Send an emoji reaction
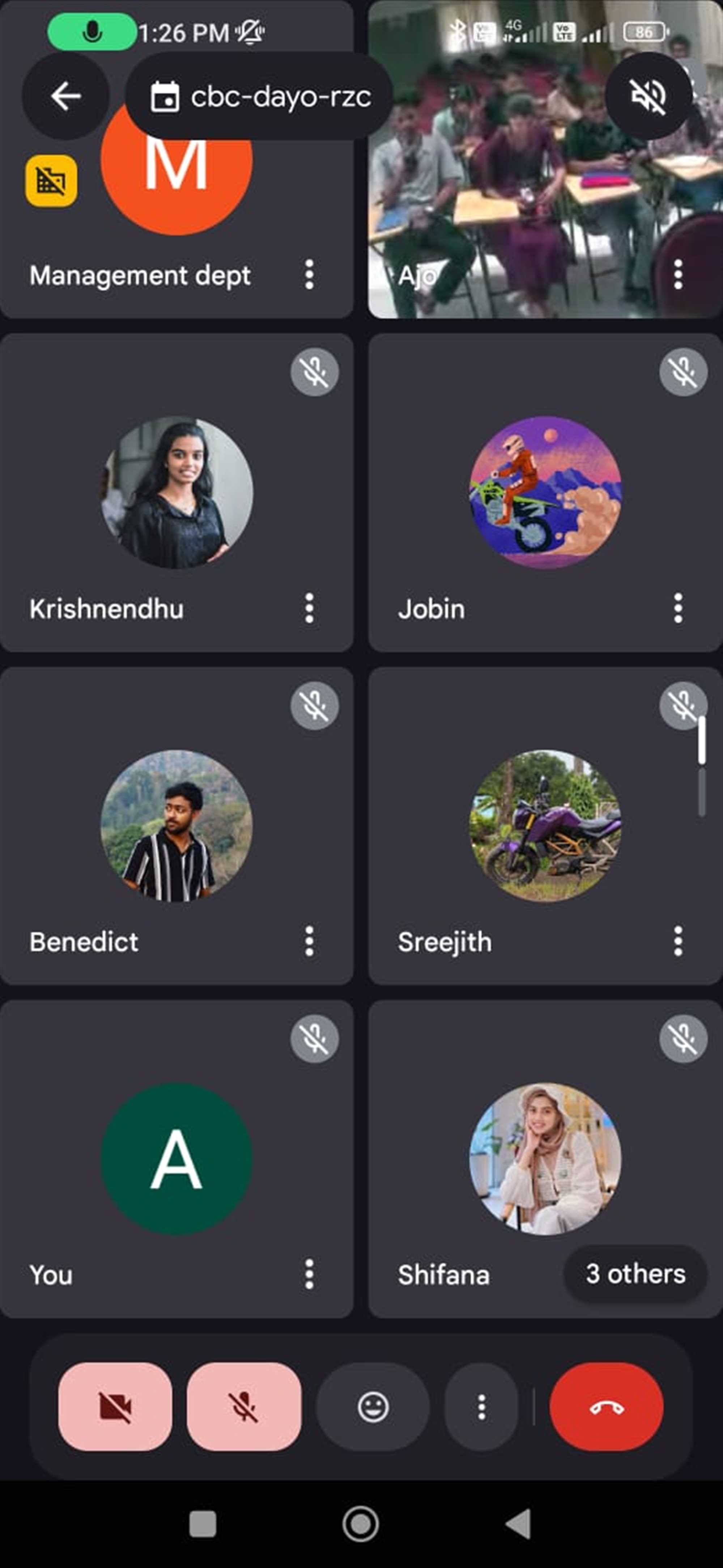 pos(373,1407)
